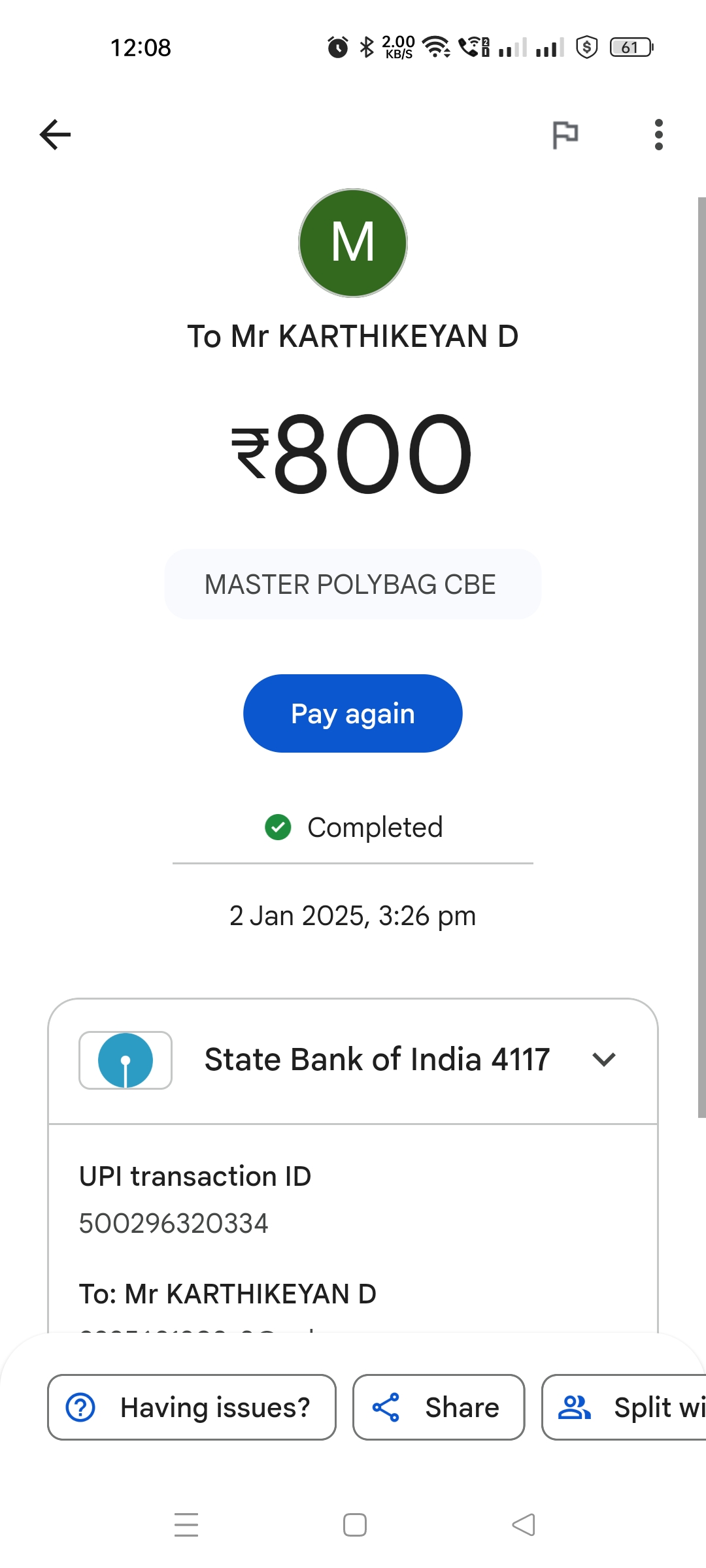Tap the Split with friends button
Viewport: 706px width, 1568px height.
[x=624, y=1407]
